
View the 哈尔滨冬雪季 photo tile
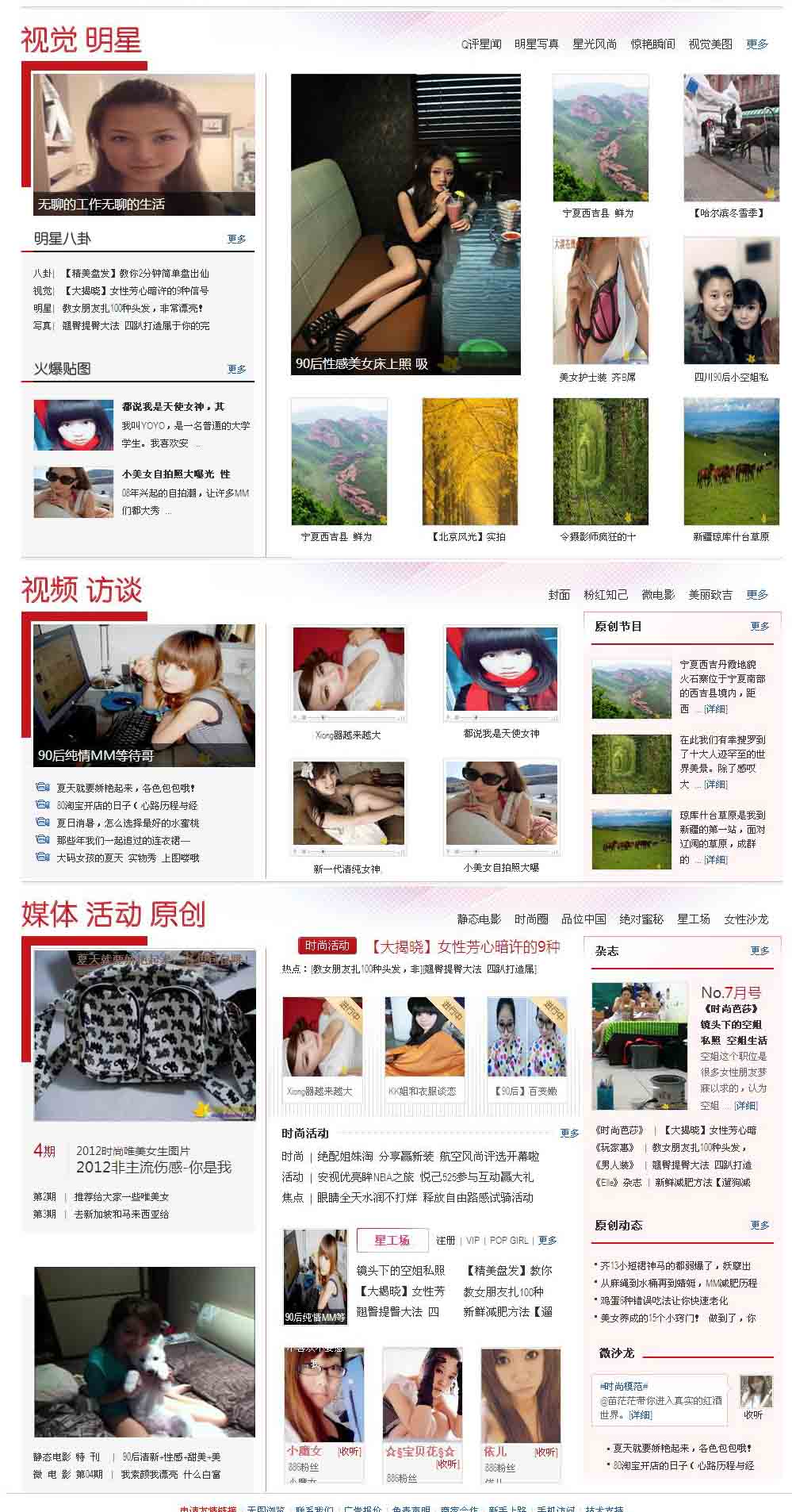coord(731,139)
